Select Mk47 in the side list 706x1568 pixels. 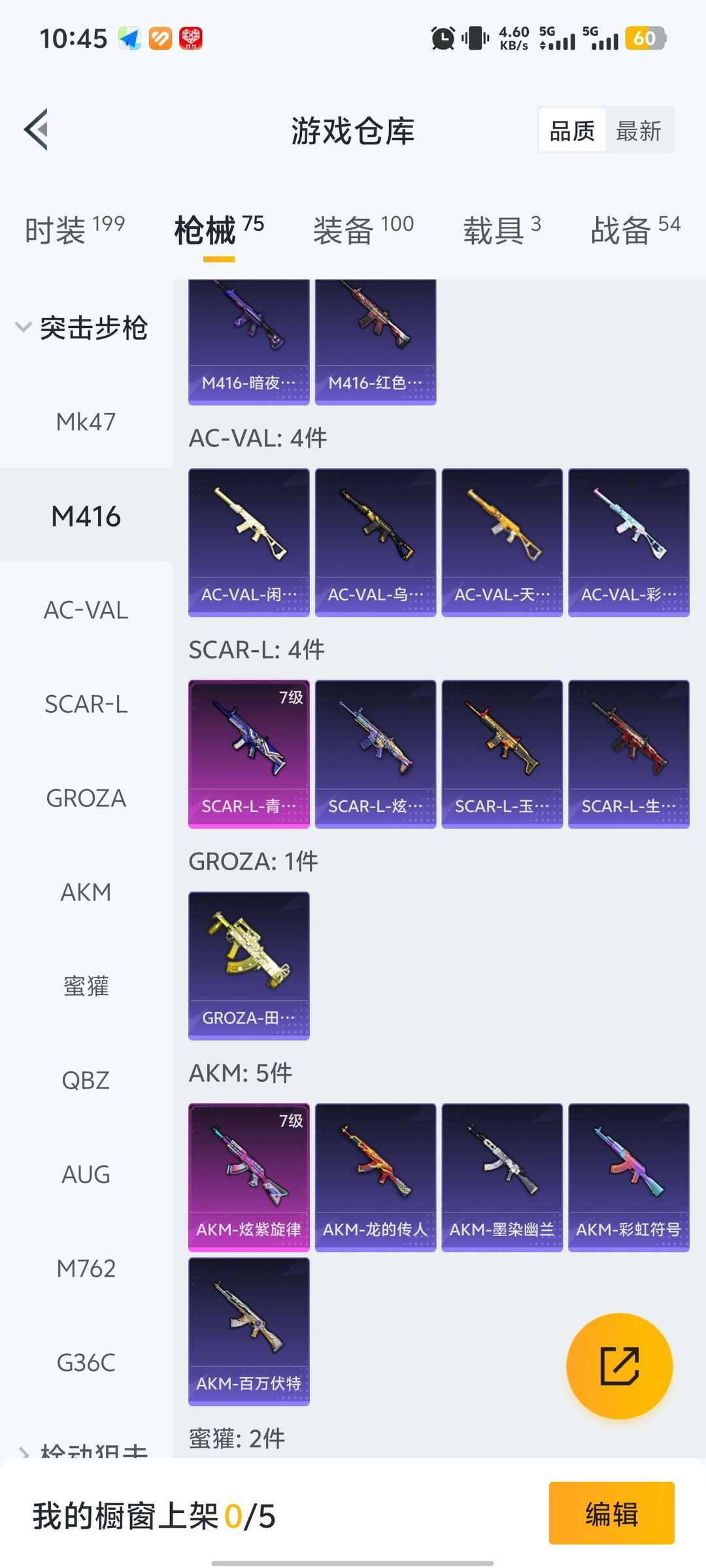pyautogui.click(x=86, y=421)
